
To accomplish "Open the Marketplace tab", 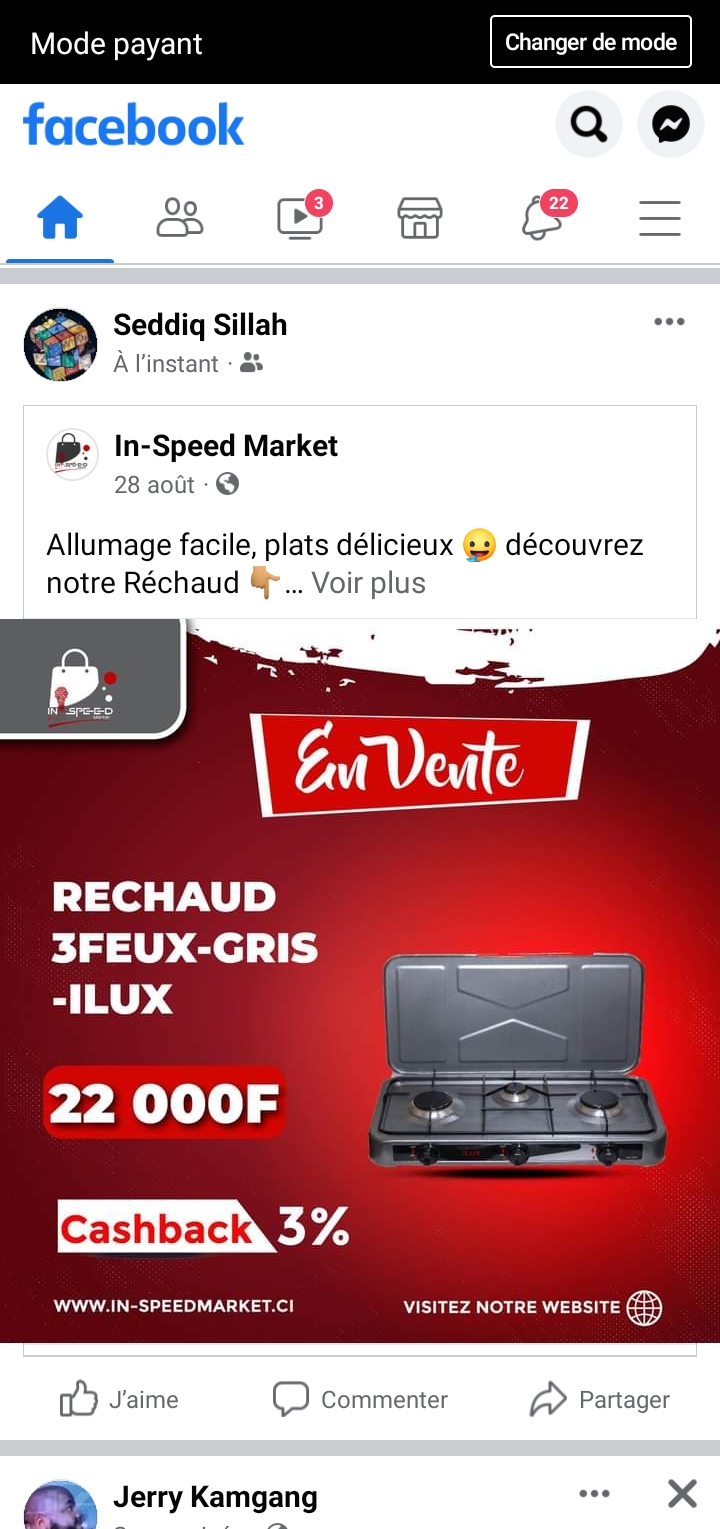I will 420,217.
